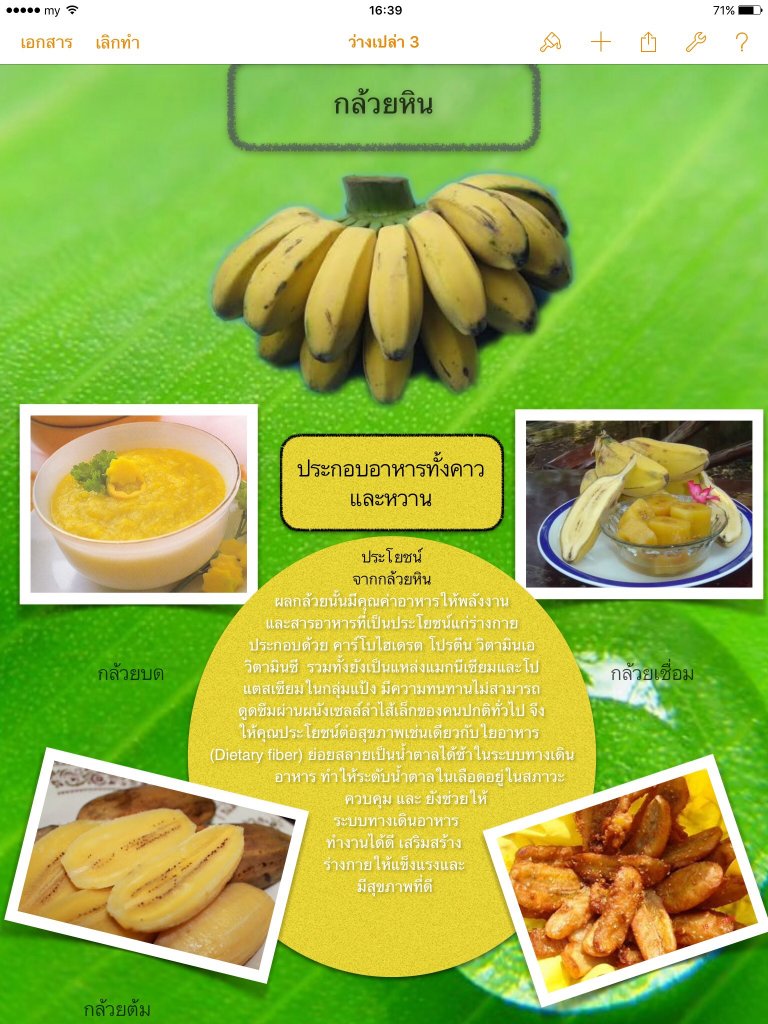Image resolution: width=768 pixels, height=1024 pixels.
Task: Open the question mark help
Action: (x=742, y=42)
